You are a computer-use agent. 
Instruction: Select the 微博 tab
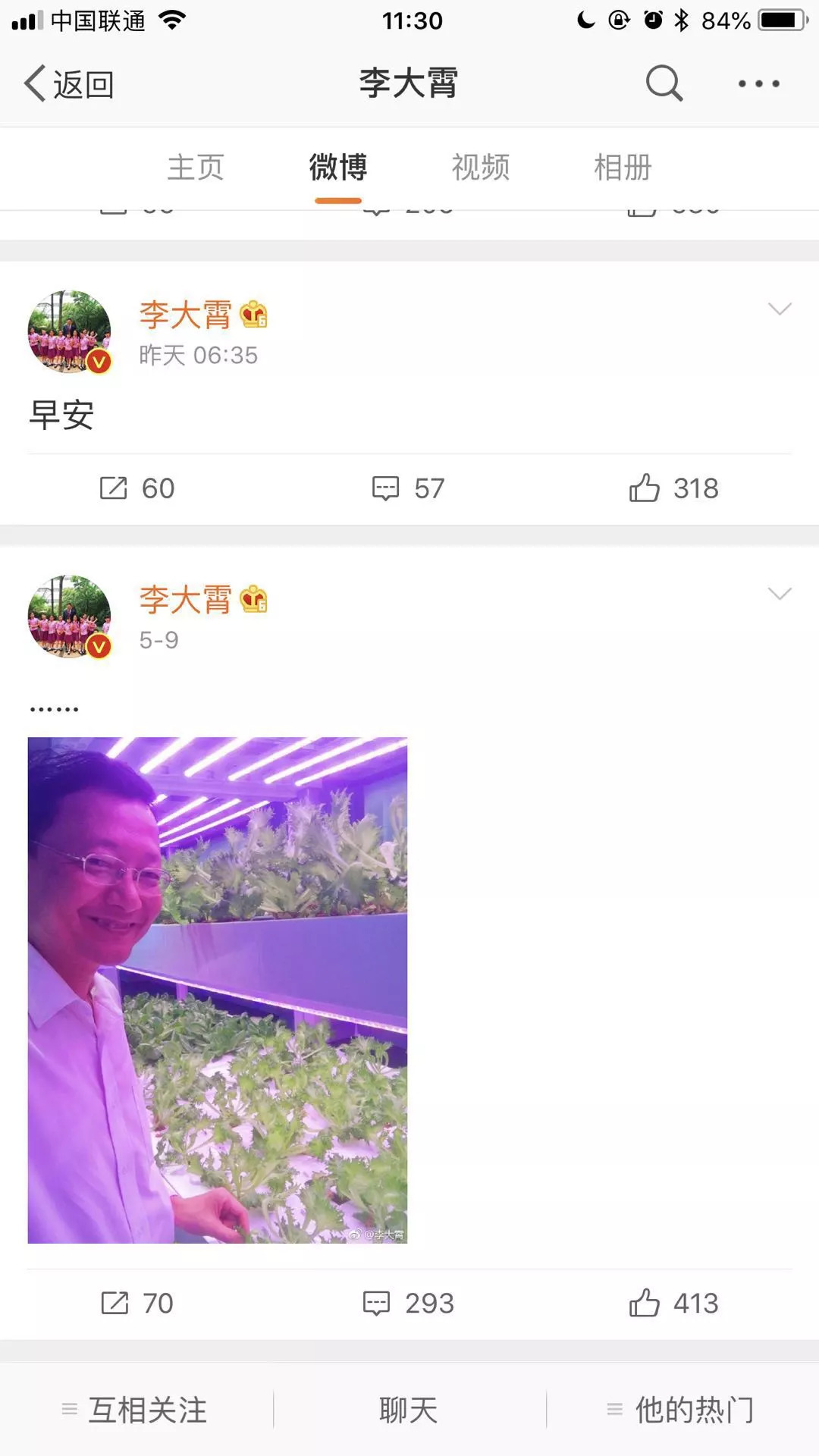click(x=338, y=168)
